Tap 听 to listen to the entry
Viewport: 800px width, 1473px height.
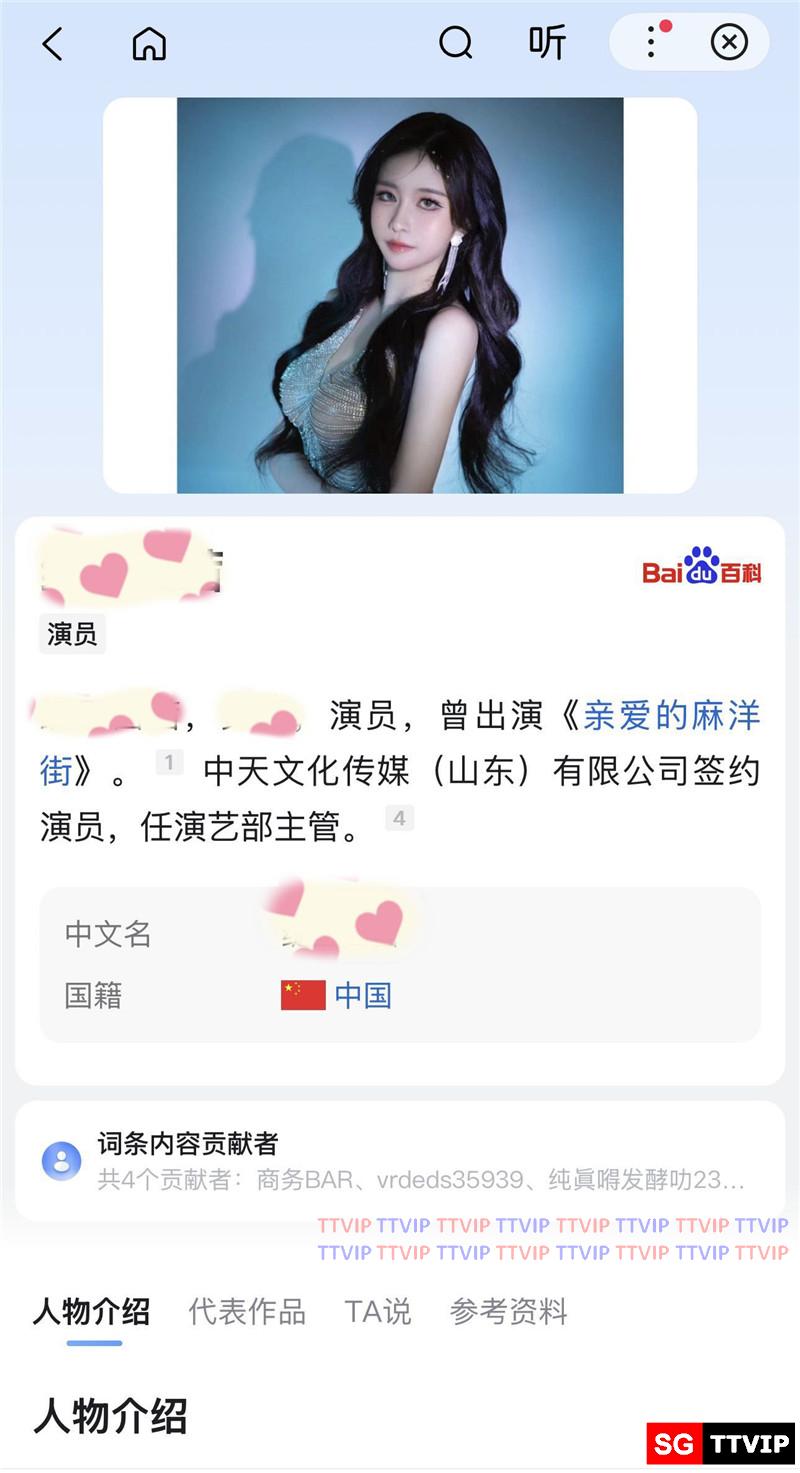(547, 43)
